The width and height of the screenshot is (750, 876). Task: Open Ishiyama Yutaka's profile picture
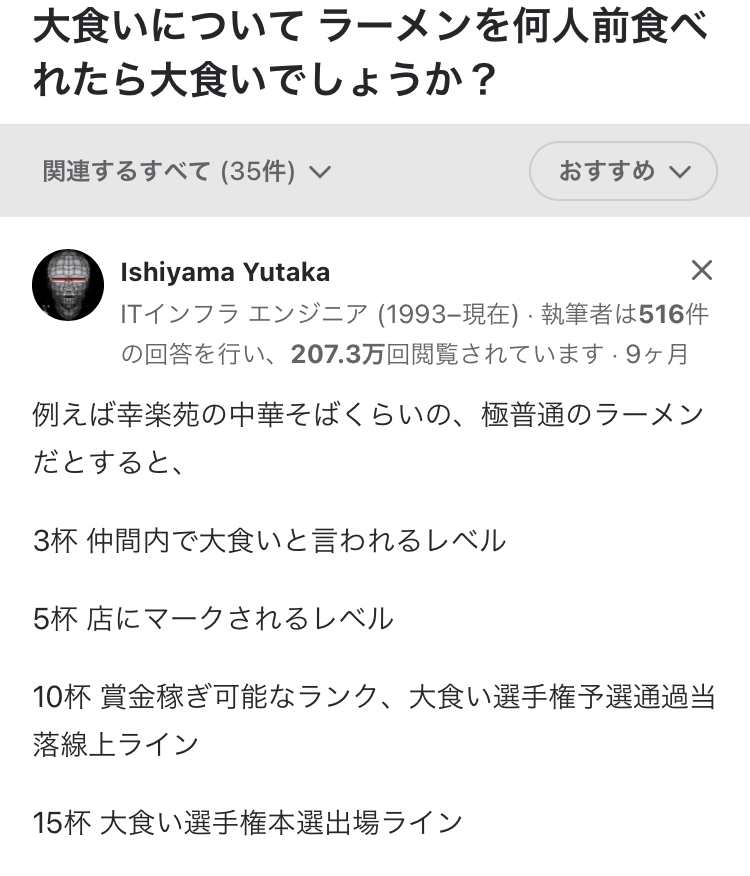68,285
